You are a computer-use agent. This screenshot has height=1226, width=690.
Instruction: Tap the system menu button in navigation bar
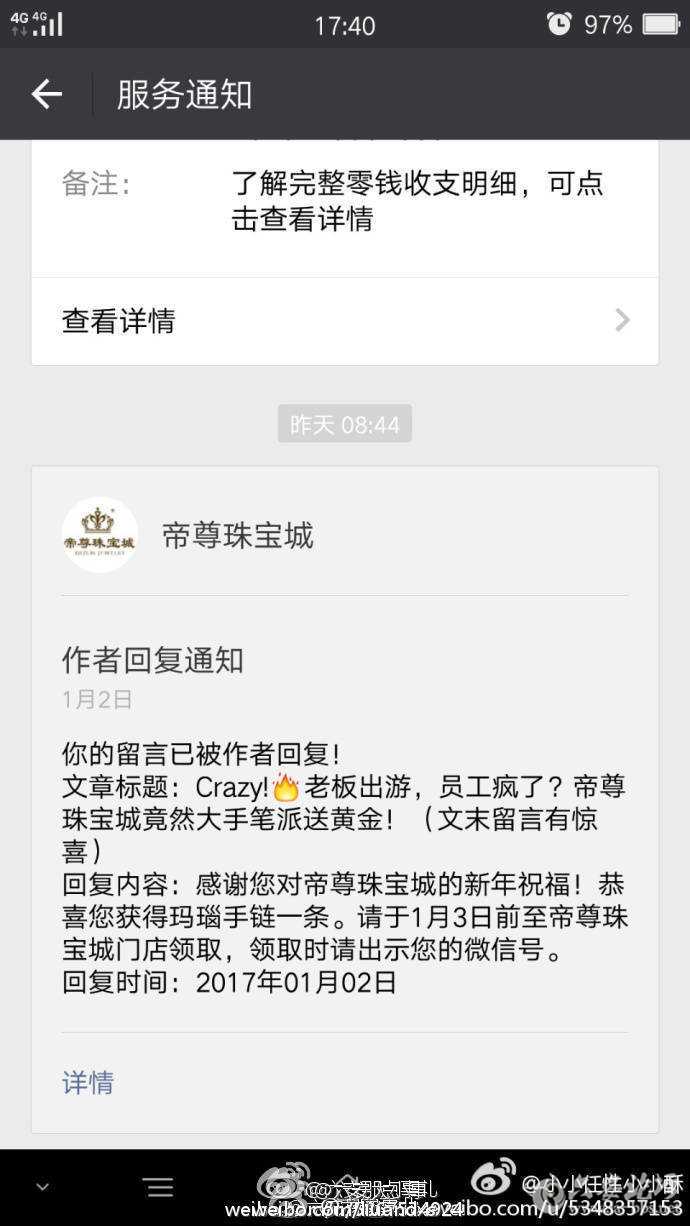point(158,1187)
